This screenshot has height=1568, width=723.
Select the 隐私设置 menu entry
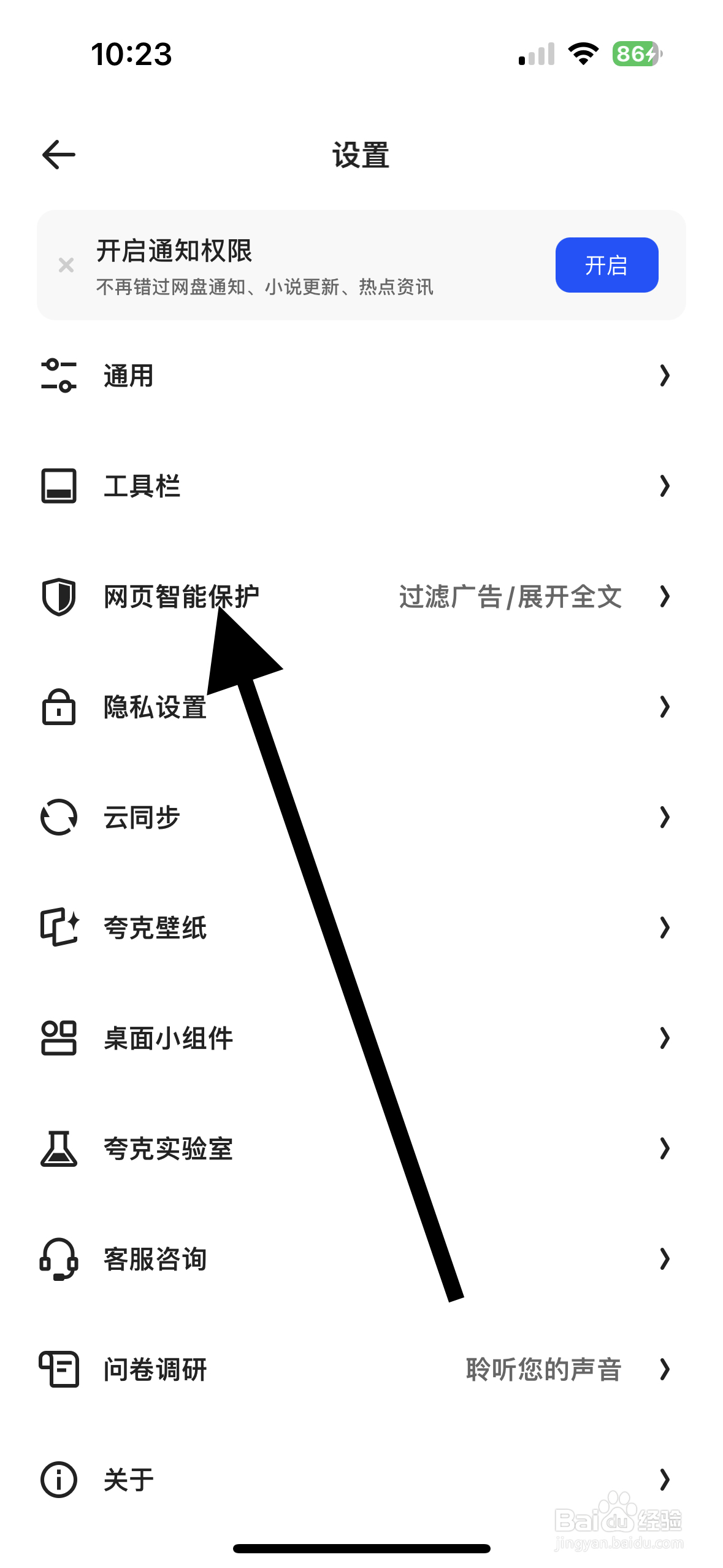[x=153, y=708]
